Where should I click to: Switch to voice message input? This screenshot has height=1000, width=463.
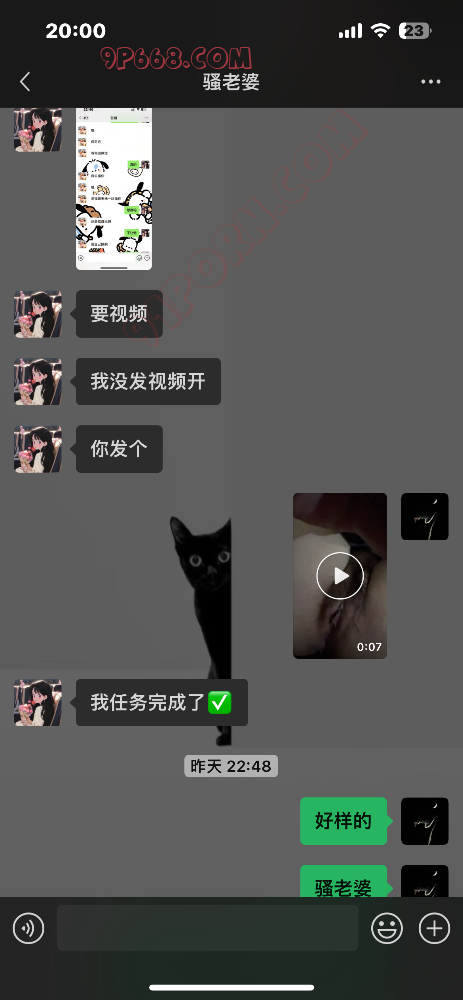(x=29, y=928)
